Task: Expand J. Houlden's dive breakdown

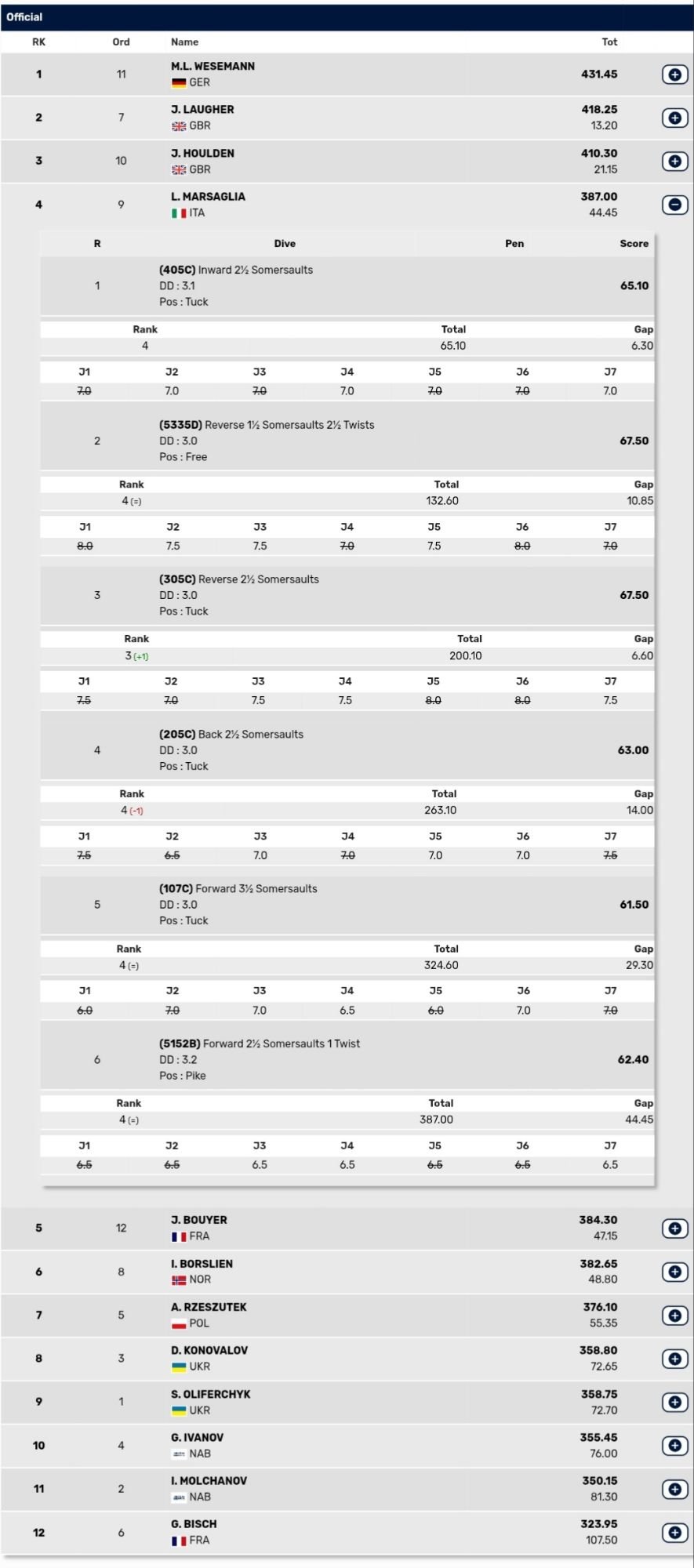Action: [x=674, y=161]
